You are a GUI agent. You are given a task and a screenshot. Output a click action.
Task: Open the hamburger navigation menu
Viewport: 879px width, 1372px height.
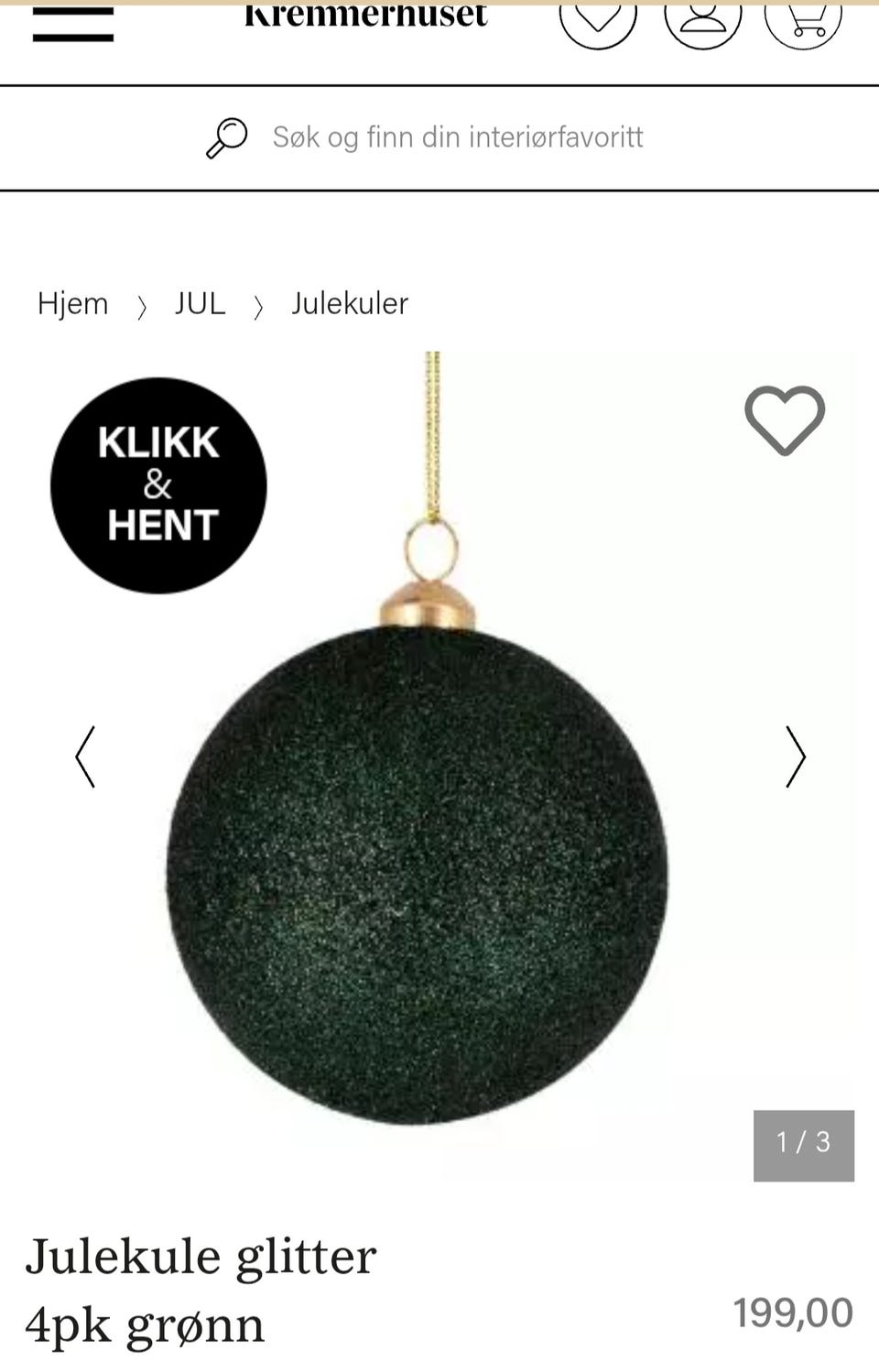click(74, 23)
